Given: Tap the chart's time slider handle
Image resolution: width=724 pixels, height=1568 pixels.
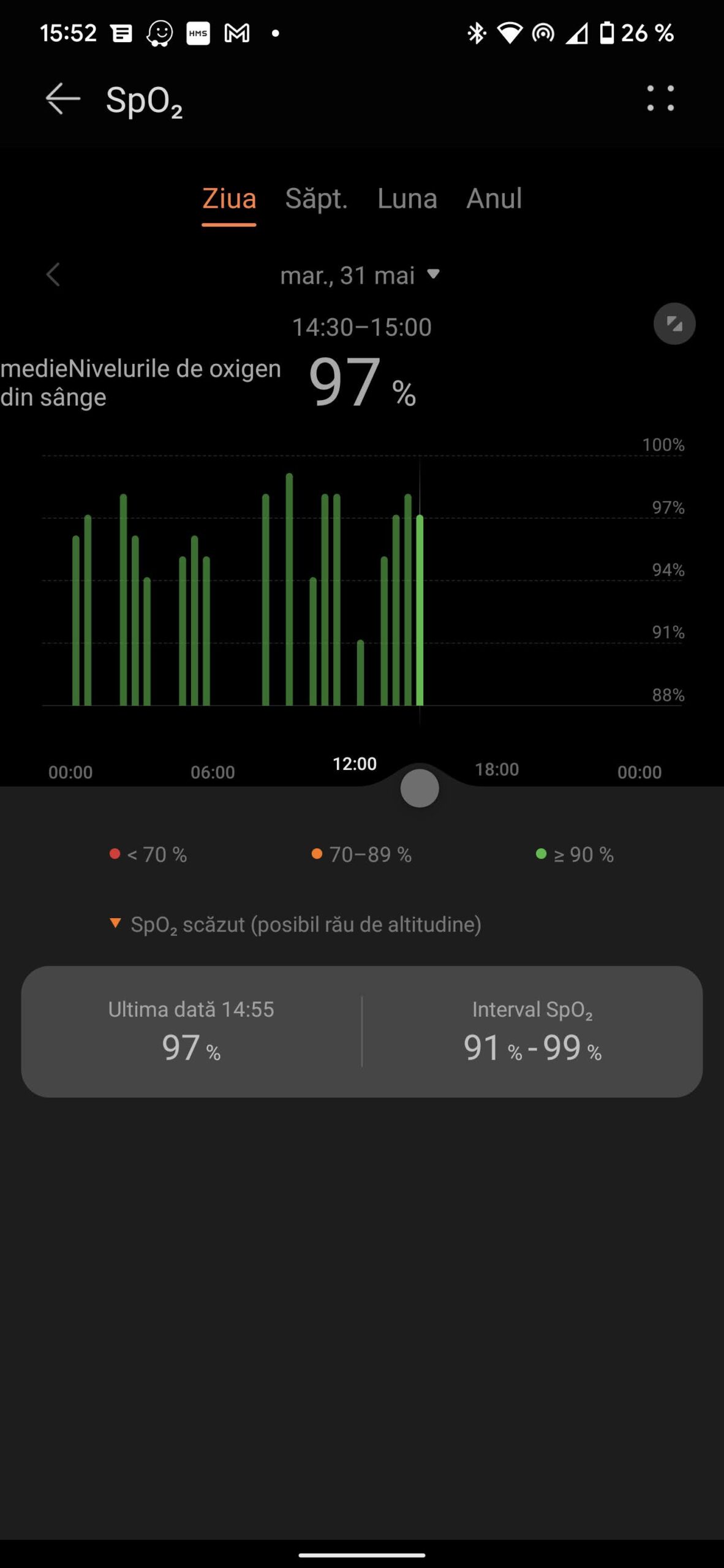Looking at the screenshot, I should click(420, 788).
